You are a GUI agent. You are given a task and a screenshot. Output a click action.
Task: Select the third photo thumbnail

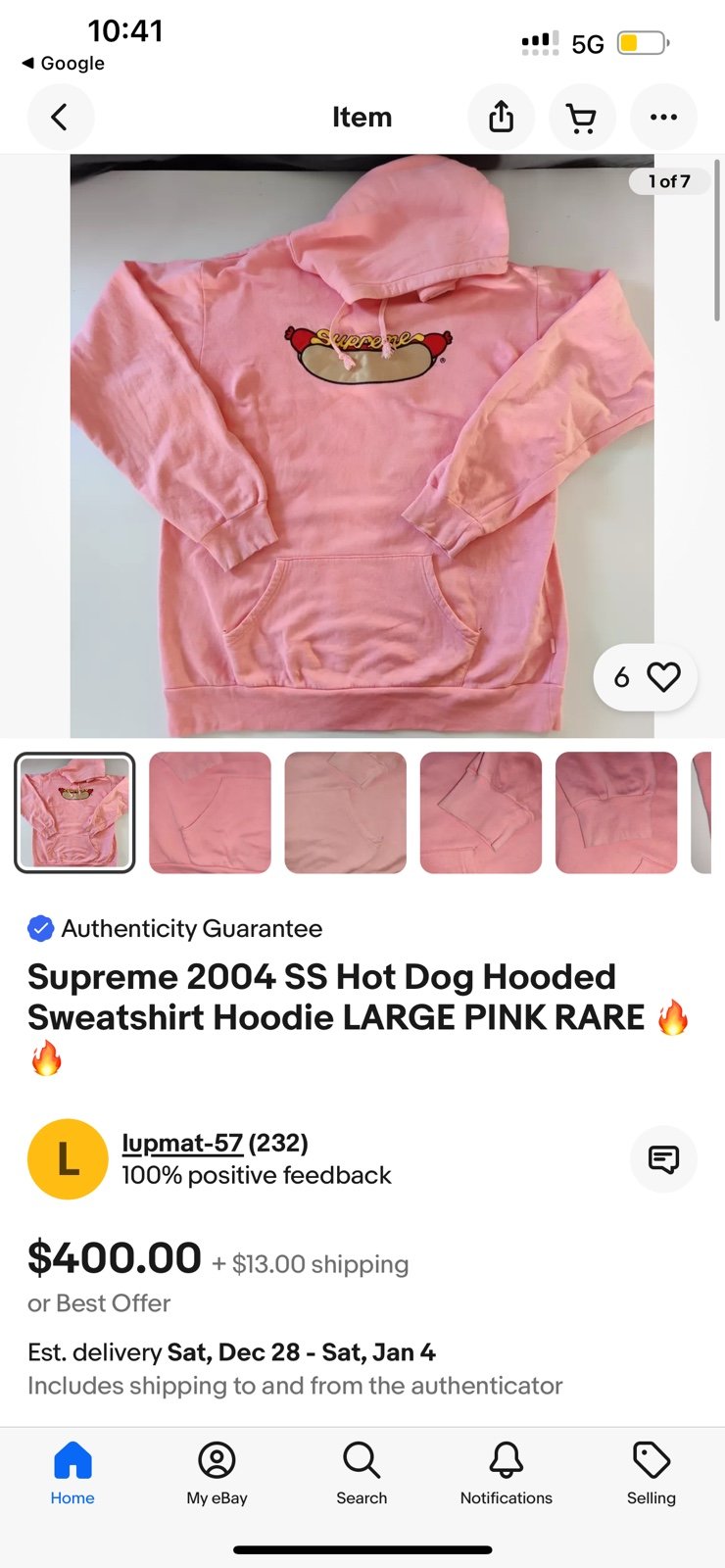(x=345, y=812)
